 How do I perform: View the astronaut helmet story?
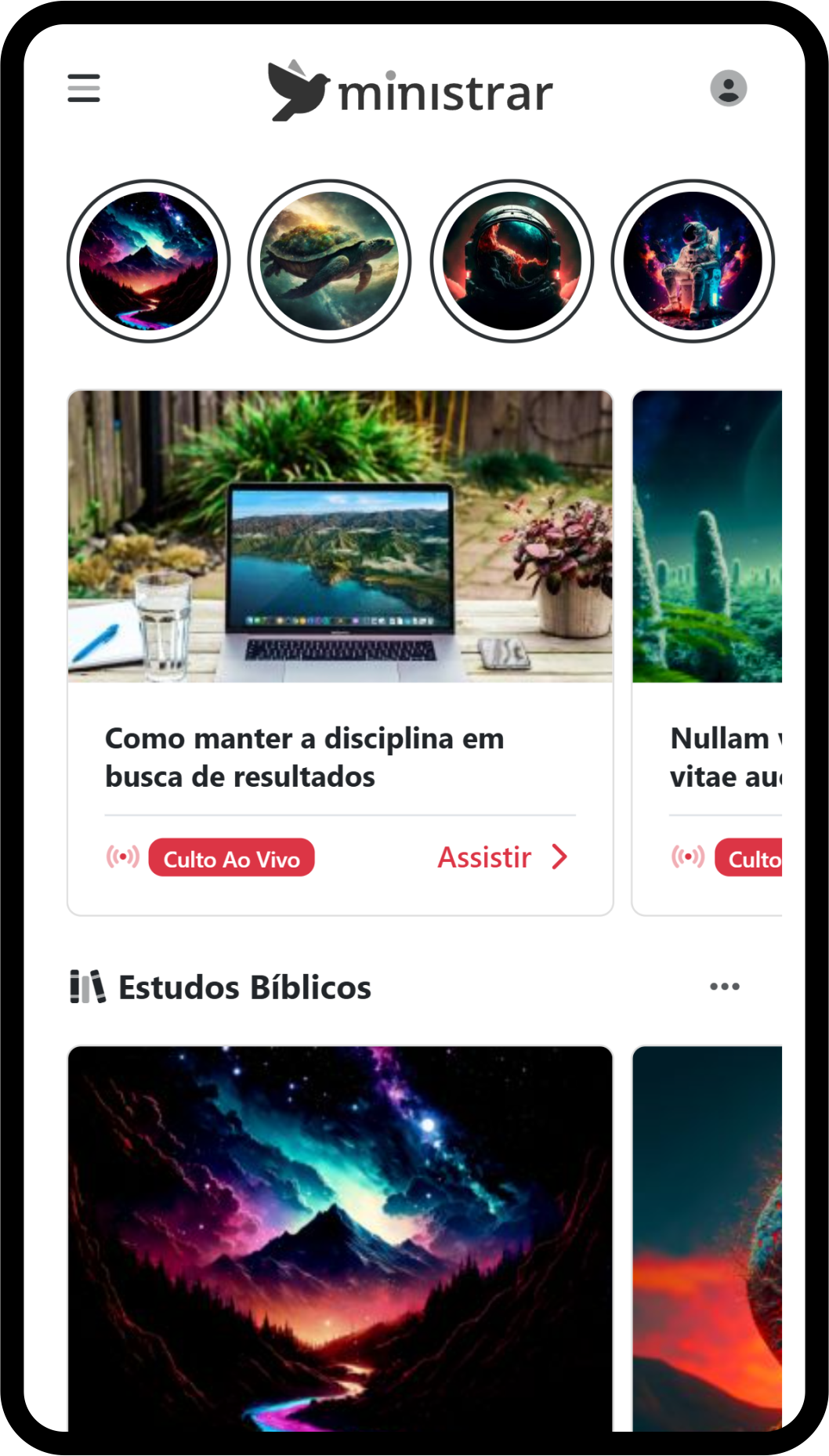[x=512, y=261]
